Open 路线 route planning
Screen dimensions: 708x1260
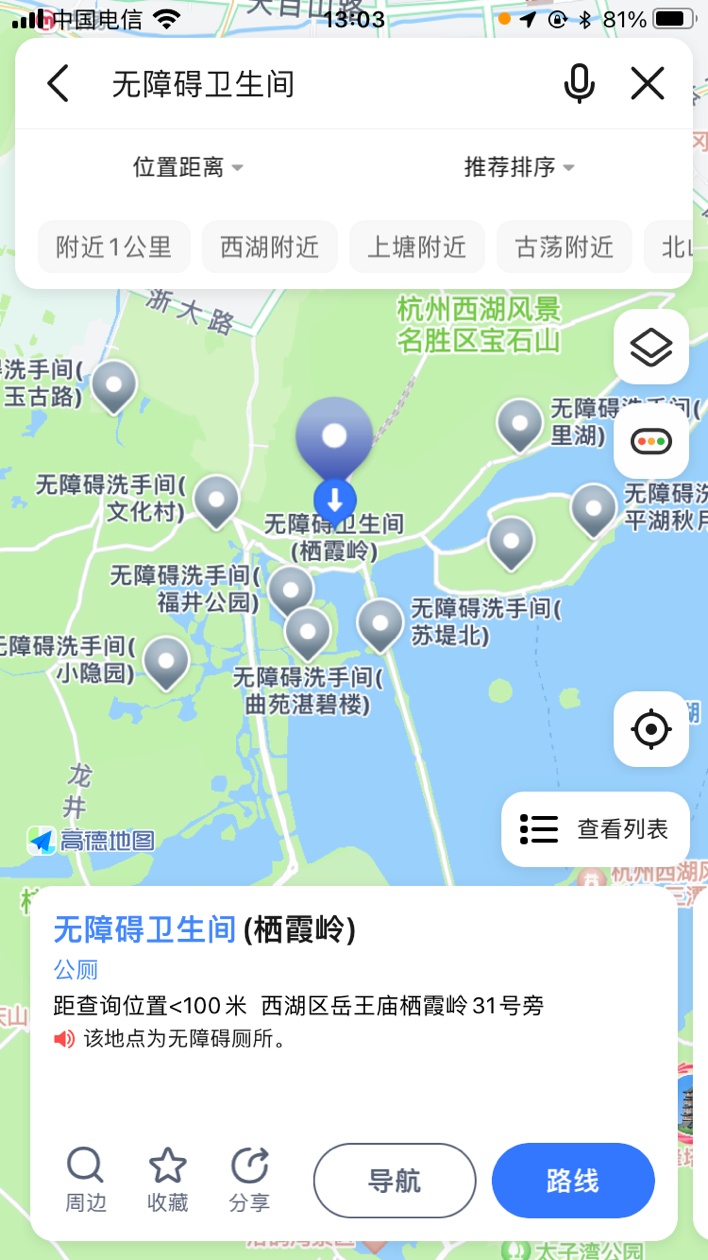[x=573, y=1181]
